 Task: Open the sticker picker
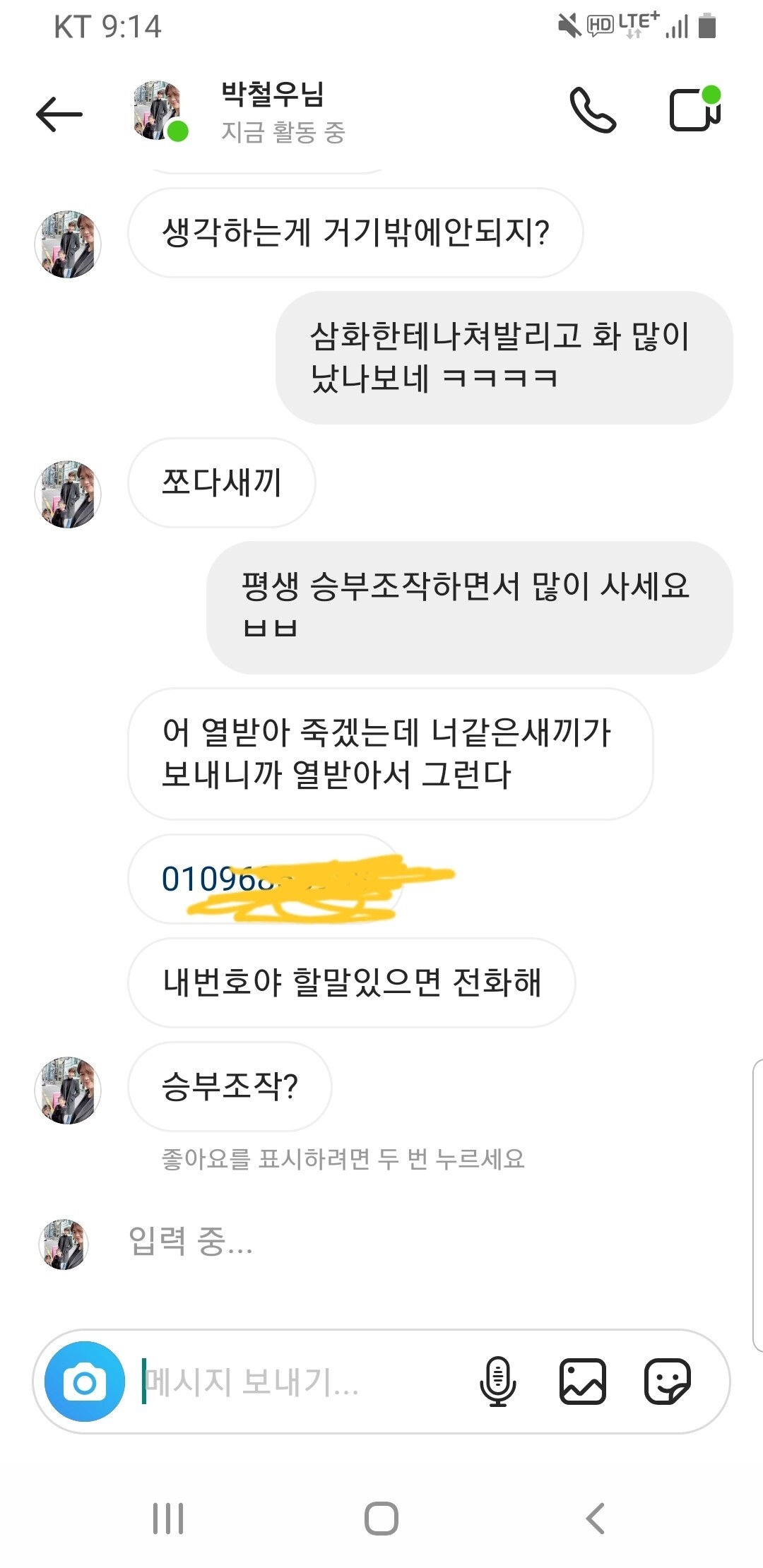tap(668, 1382)
